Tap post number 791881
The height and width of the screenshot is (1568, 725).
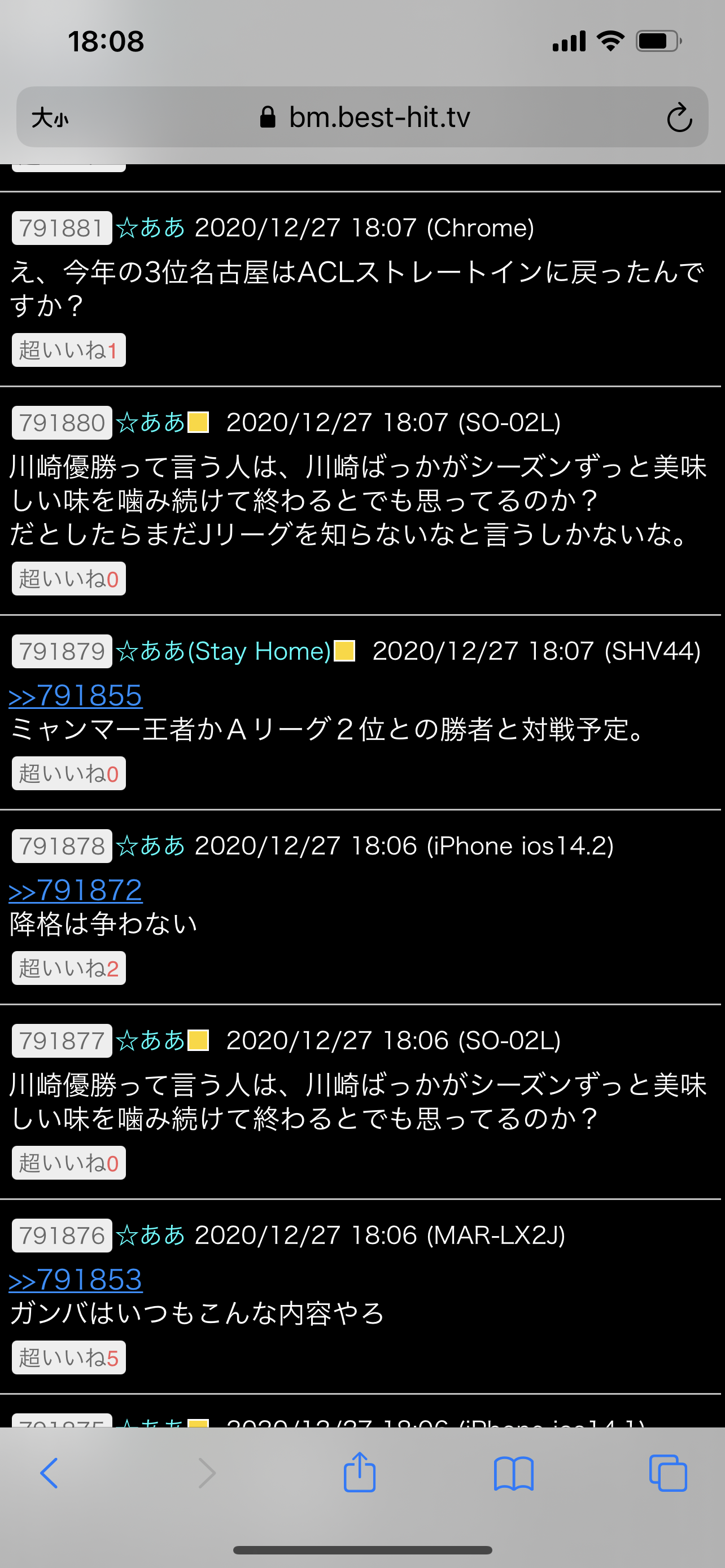point(62,228)
